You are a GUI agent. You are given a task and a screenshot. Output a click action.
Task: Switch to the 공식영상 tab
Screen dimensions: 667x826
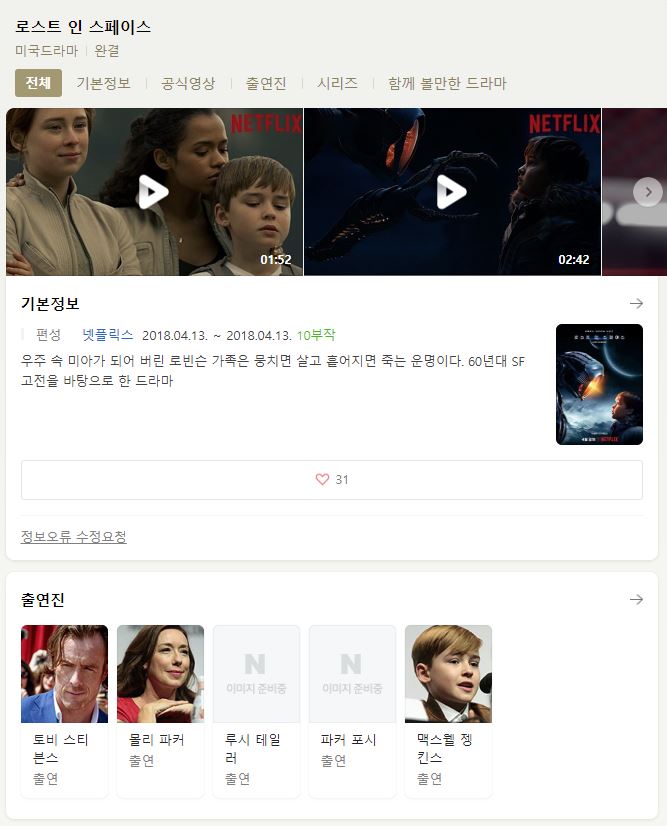pos(188,83)
